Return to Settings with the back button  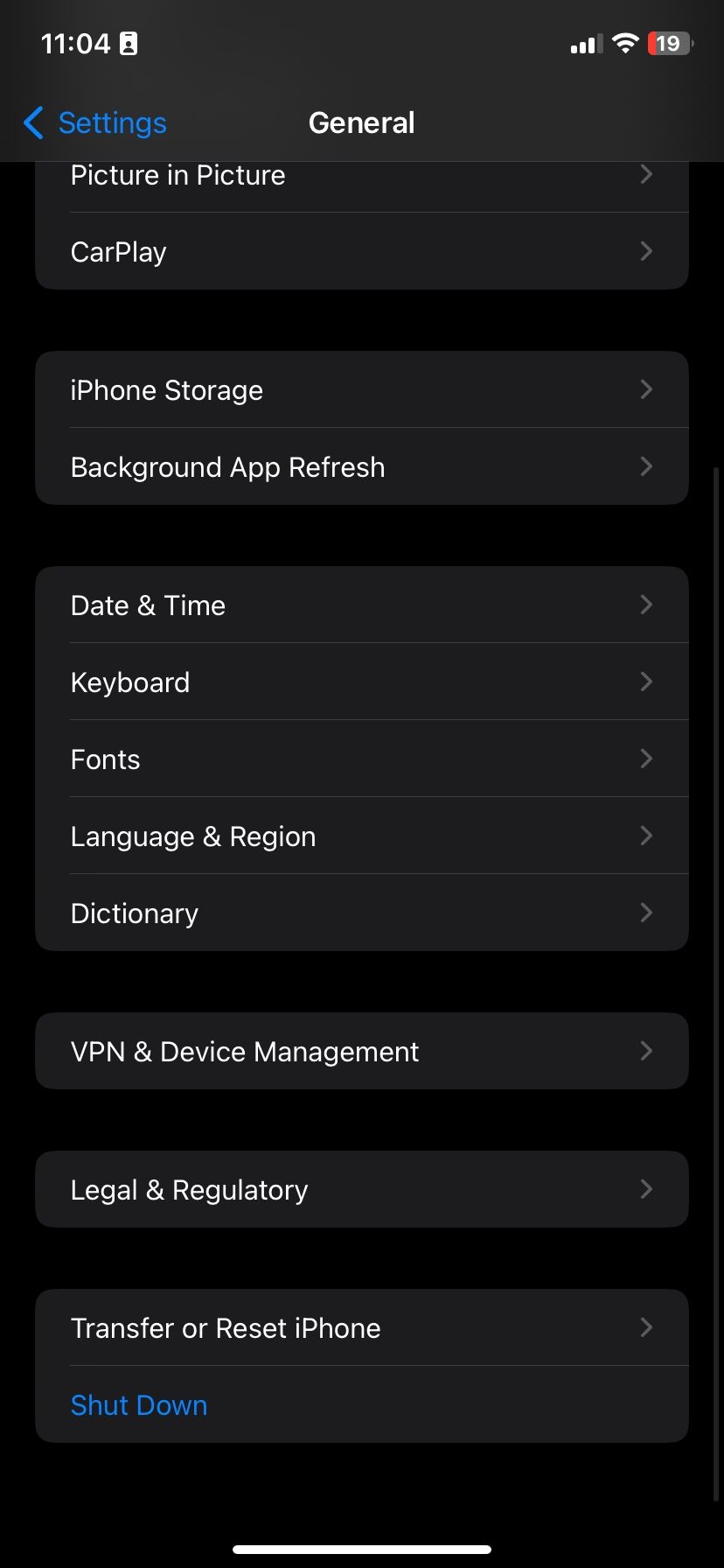coord(93,123)
